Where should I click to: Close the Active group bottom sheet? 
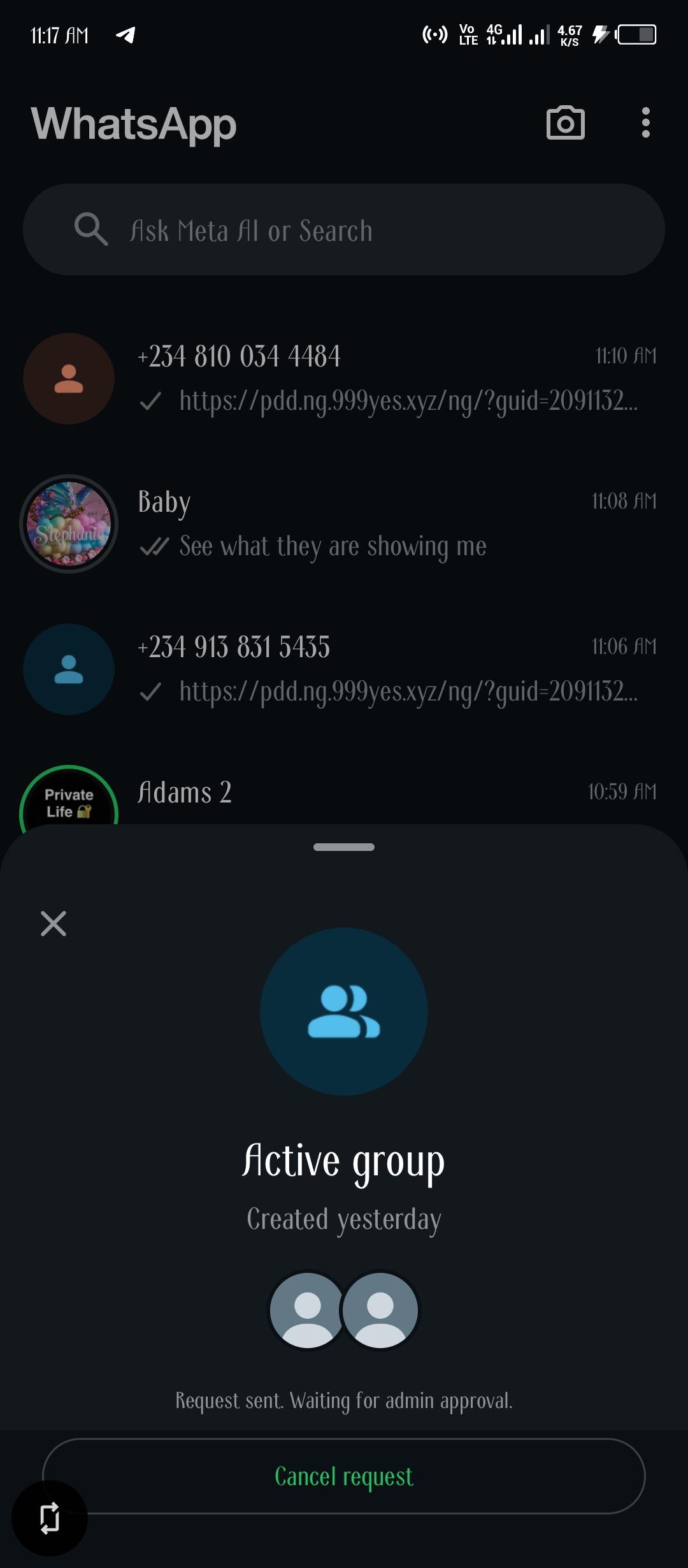(54, 924)
